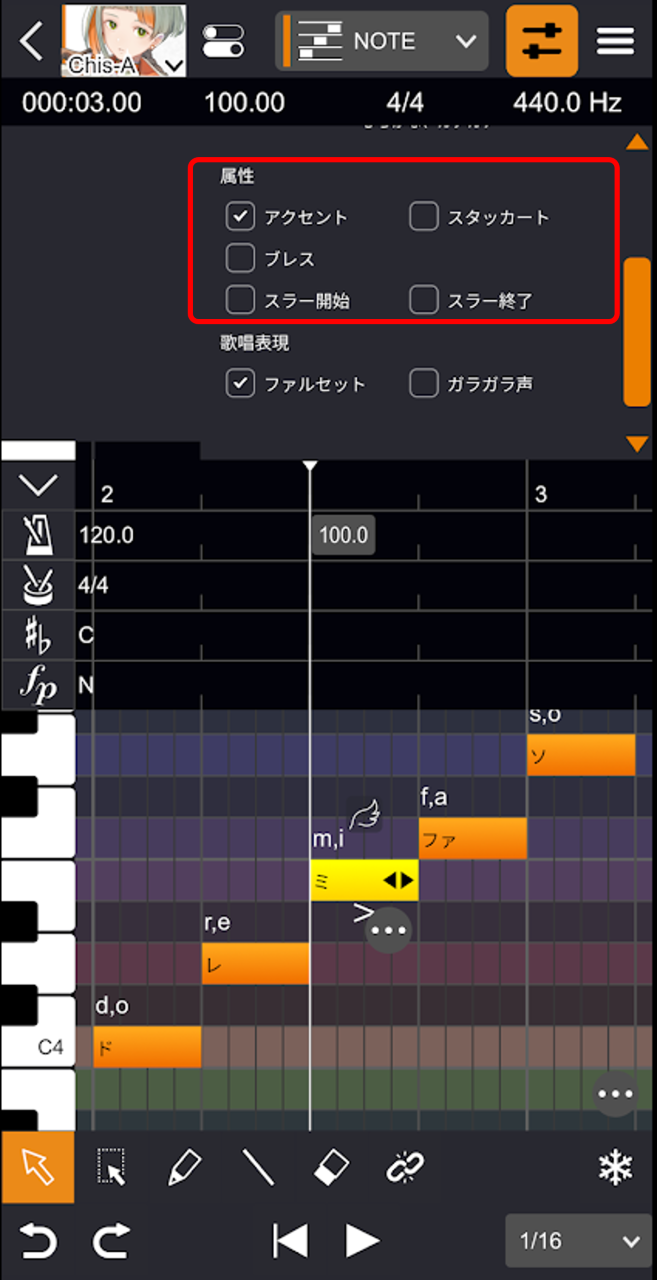Go back with the arrow icon
Screen dimensions: 657x1280
click(31, 42)
